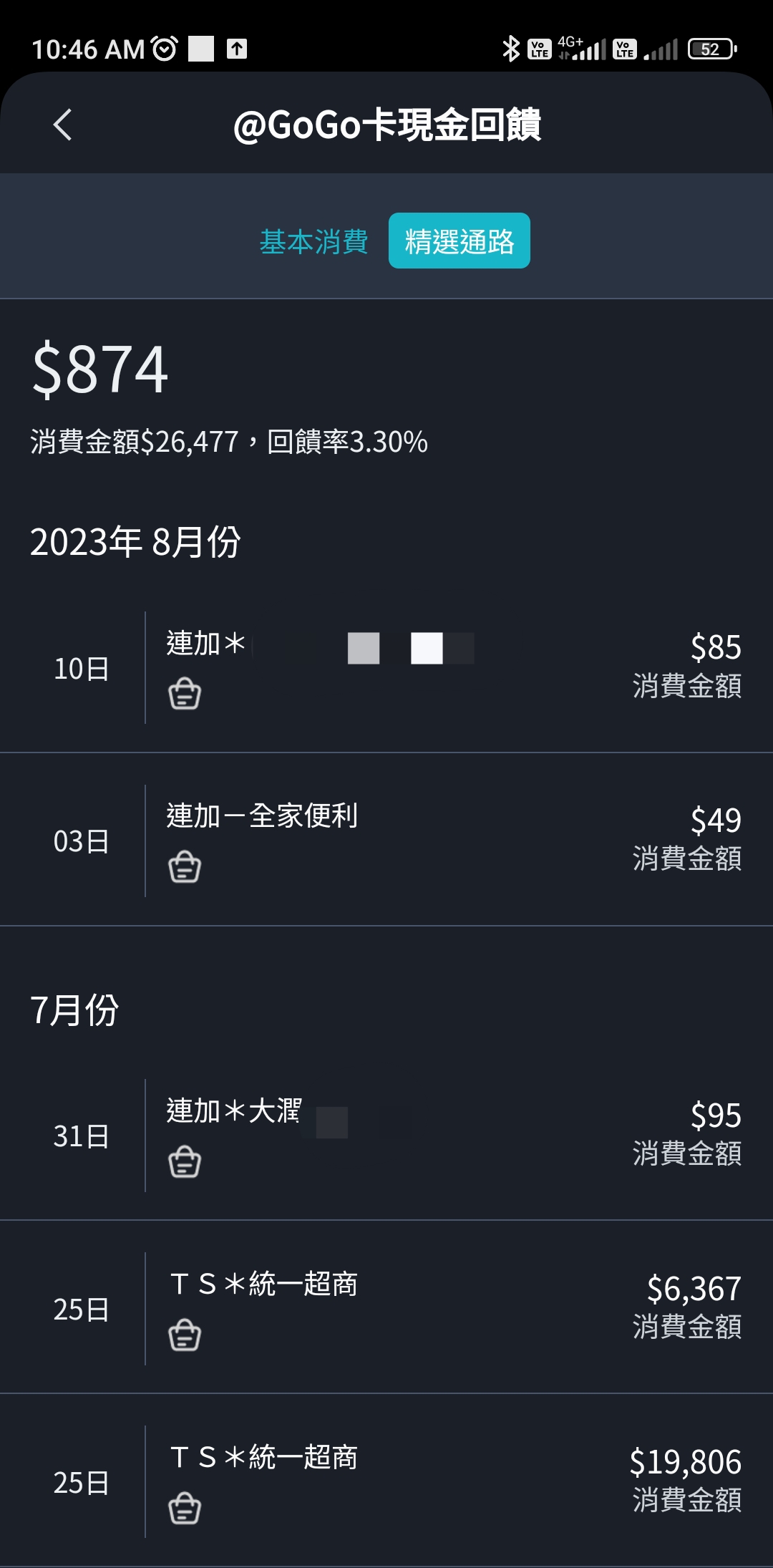The image size is (773, 1568).
Task: Open the 統一超商 $6,367 transaction
Action: 386,1309
